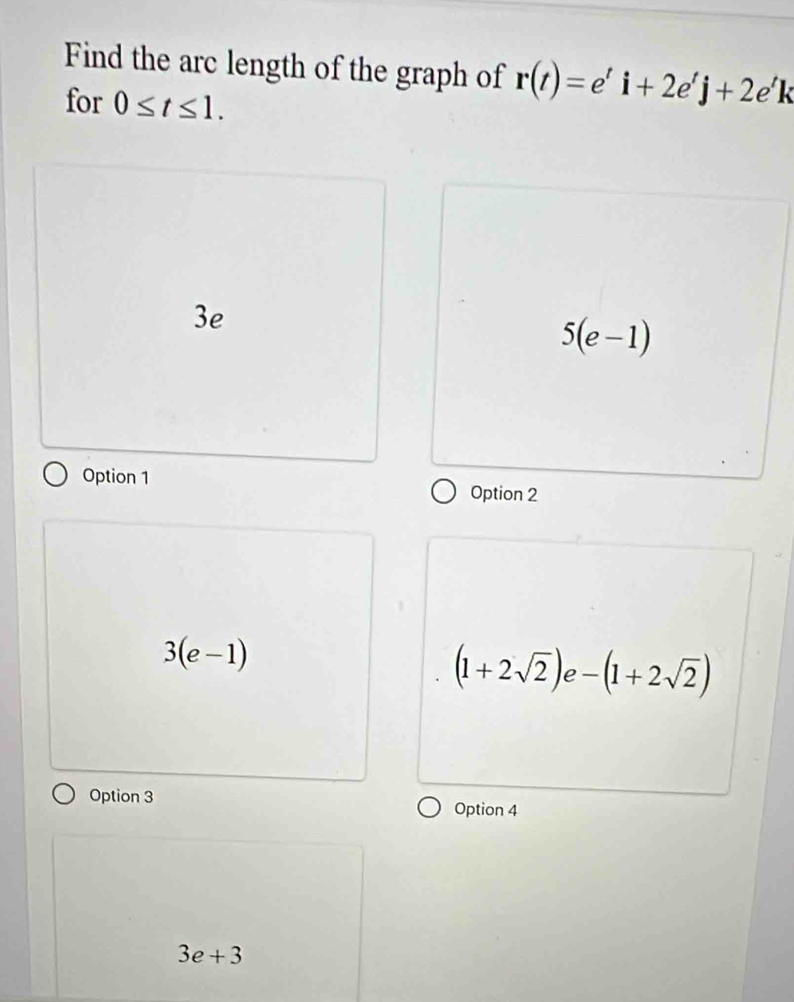This screenshot has height=1002, width=794.
Task: Pick the Option 4 radio button
Action: click(x=429, y=809)
